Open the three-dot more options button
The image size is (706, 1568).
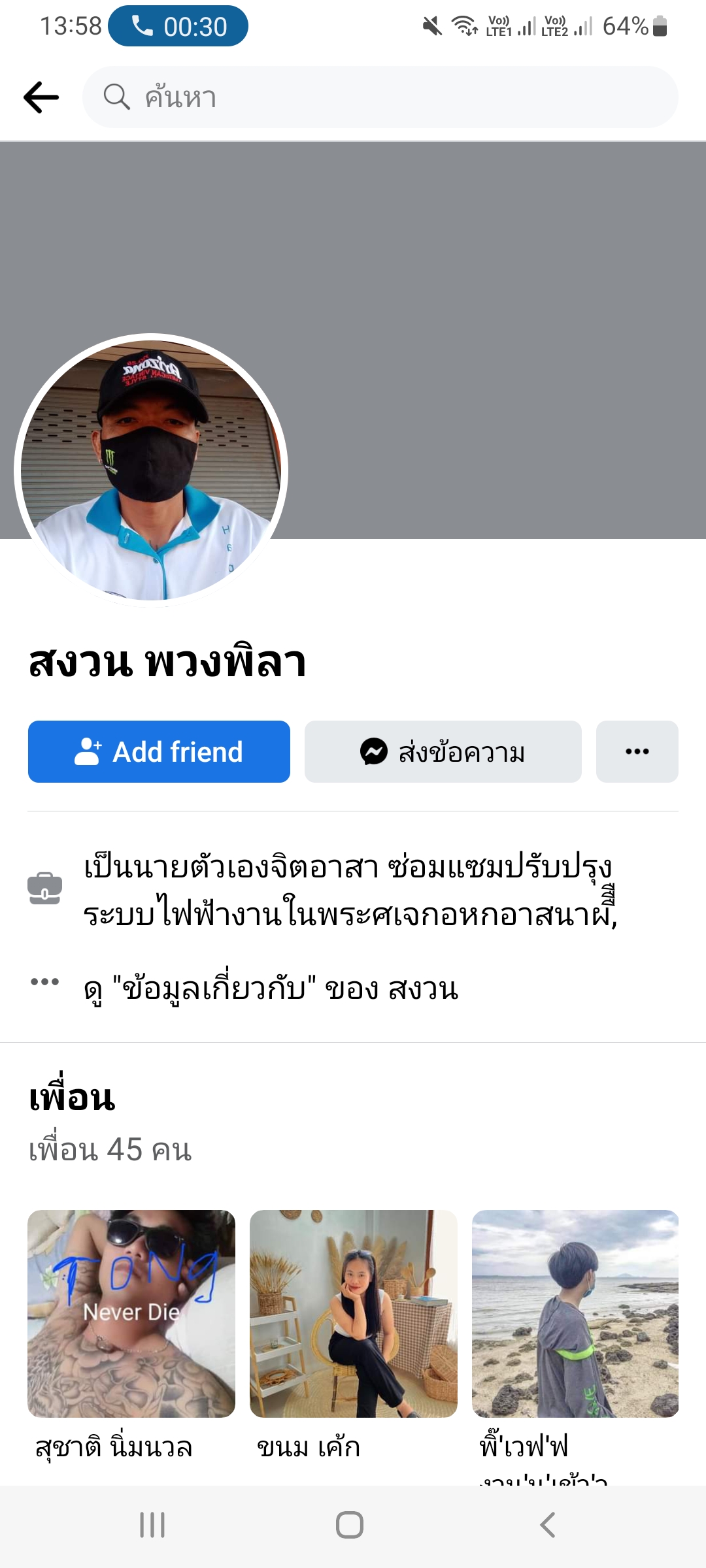(x=637, y=752)
